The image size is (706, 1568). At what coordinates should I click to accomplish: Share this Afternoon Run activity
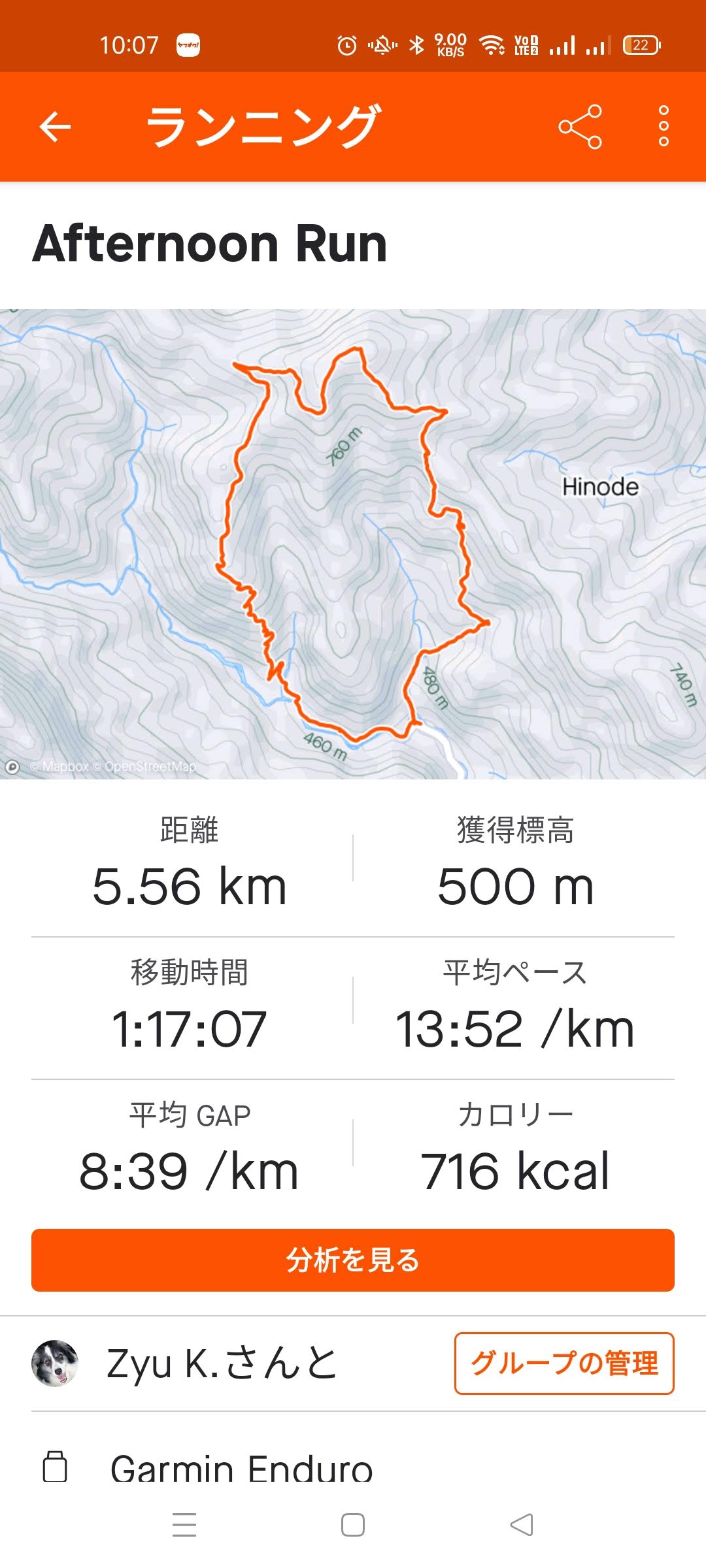[x=580, y=127]
